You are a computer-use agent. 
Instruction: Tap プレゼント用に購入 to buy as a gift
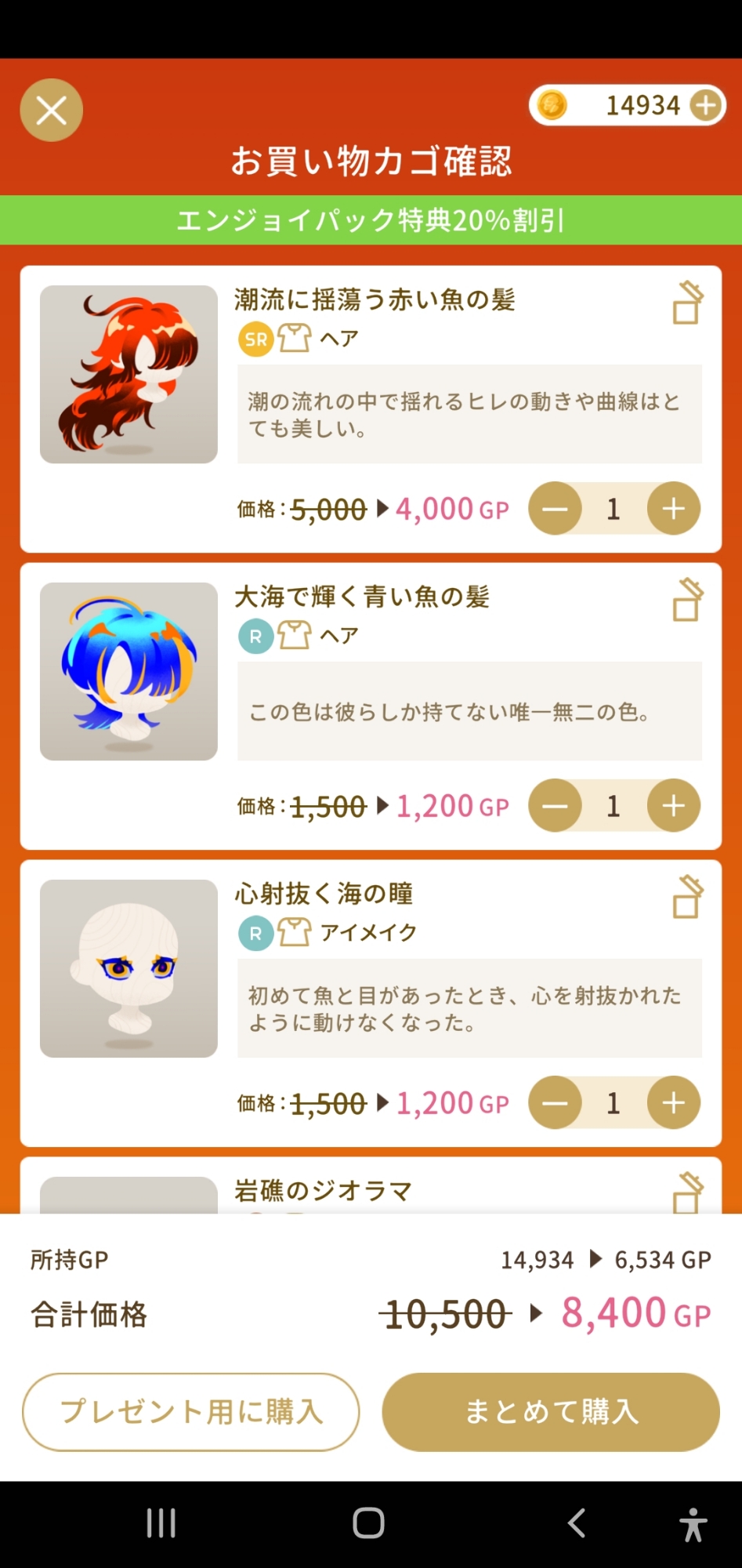[x=190, y=1411]
